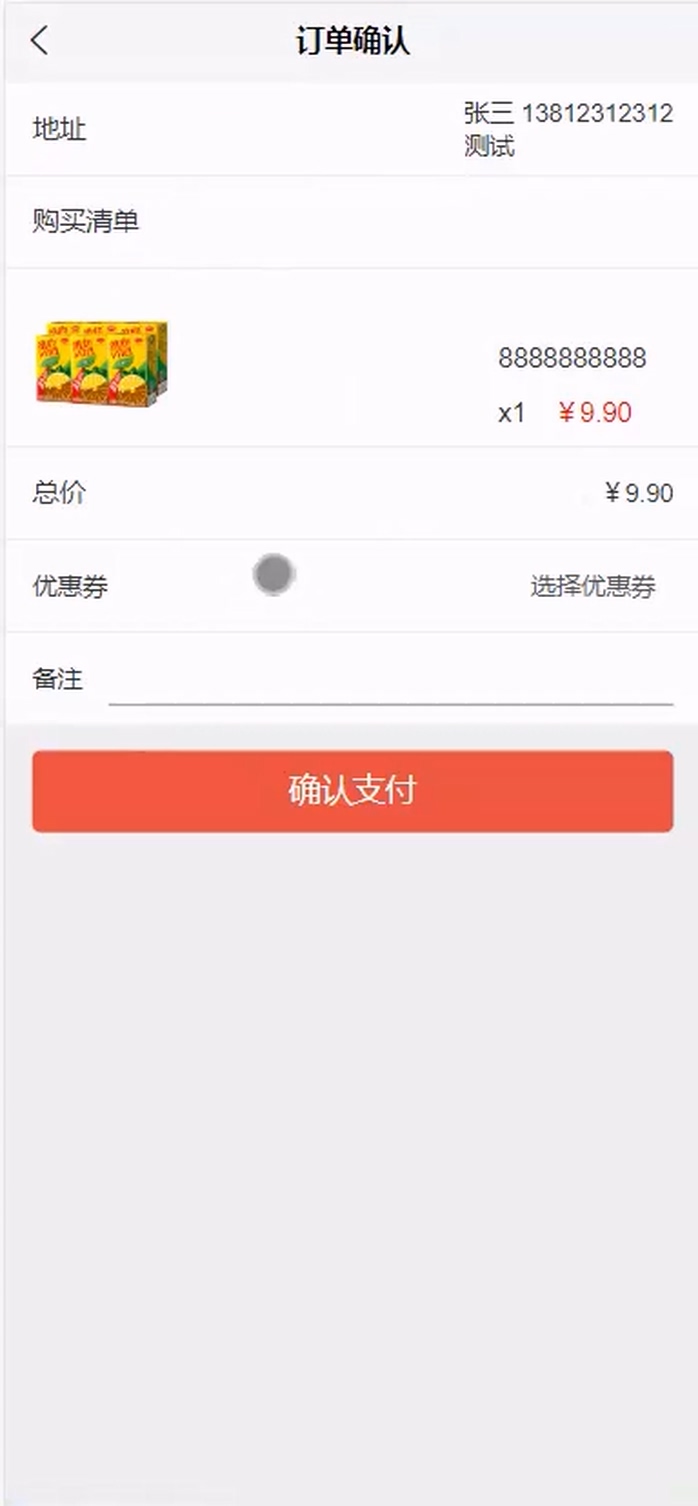Tap the 确认支付 button
Screen dimensions: 698x1506
click(352, 791)
